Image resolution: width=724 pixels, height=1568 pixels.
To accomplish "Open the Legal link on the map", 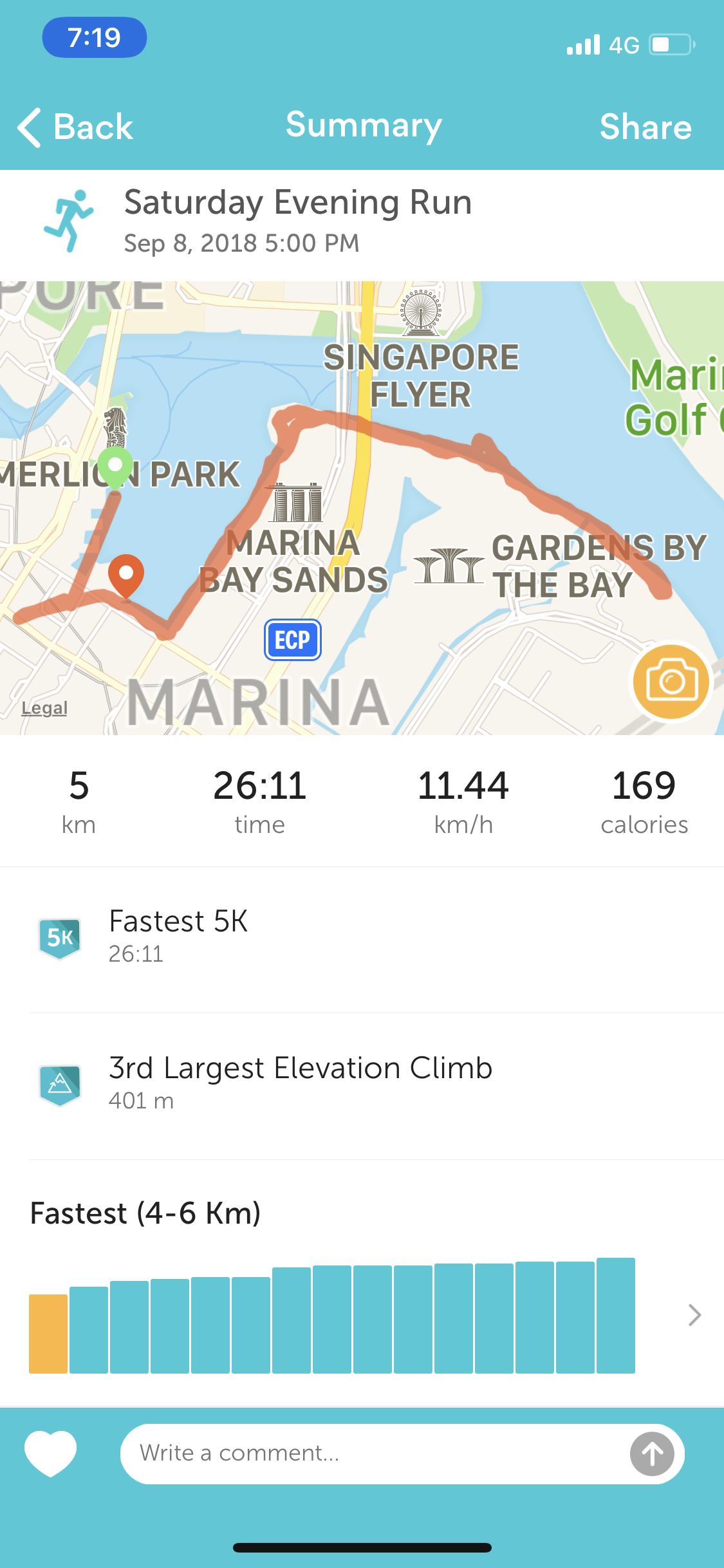I will [x=44, y=708].
